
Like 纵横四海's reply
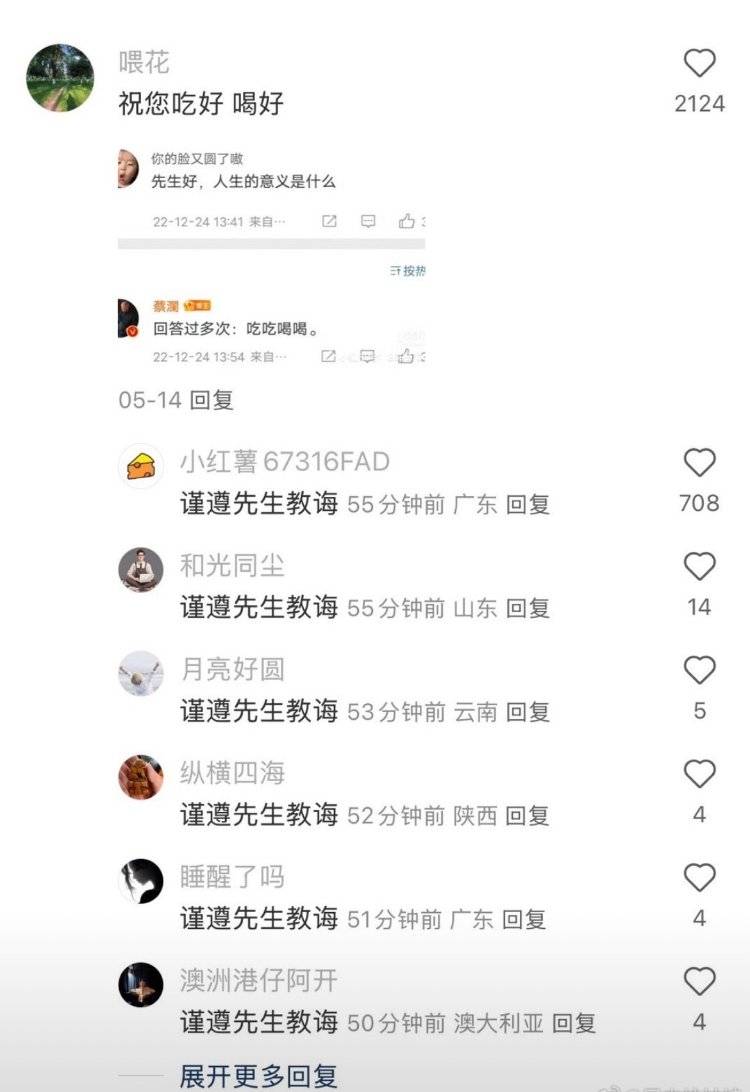(x=699, y=774)
